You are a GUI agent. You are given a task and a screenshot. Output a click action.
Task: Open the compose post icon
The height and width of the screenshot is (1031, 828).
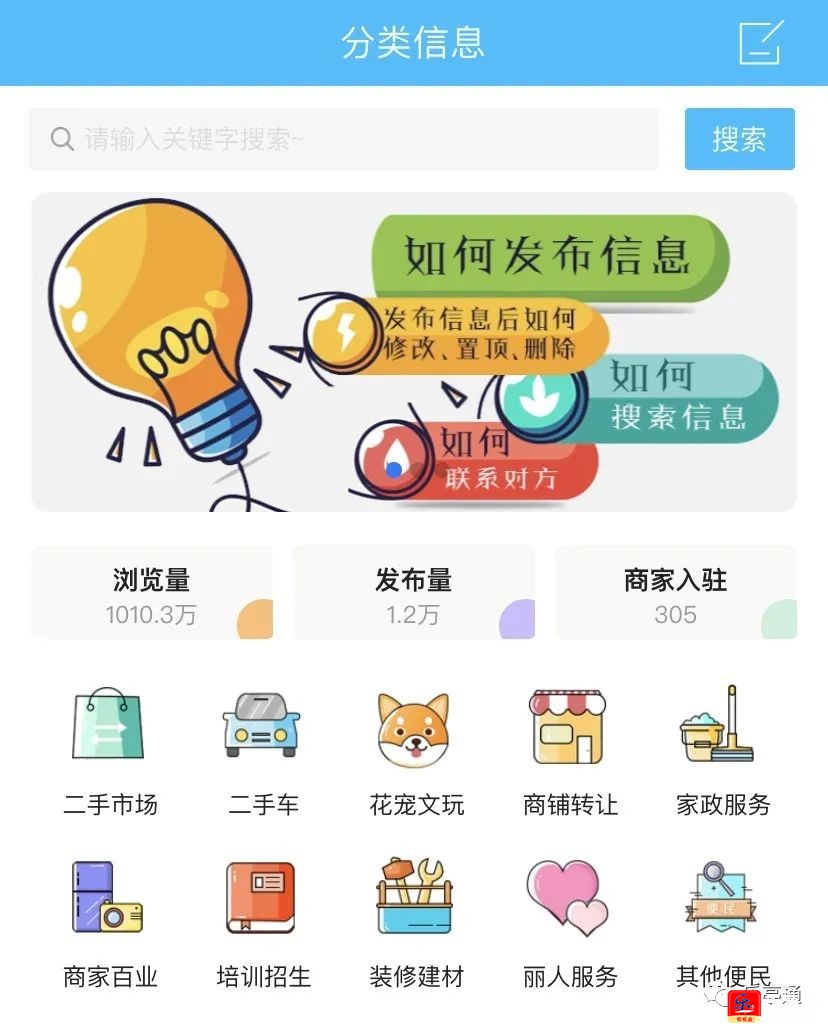(760, 43)
